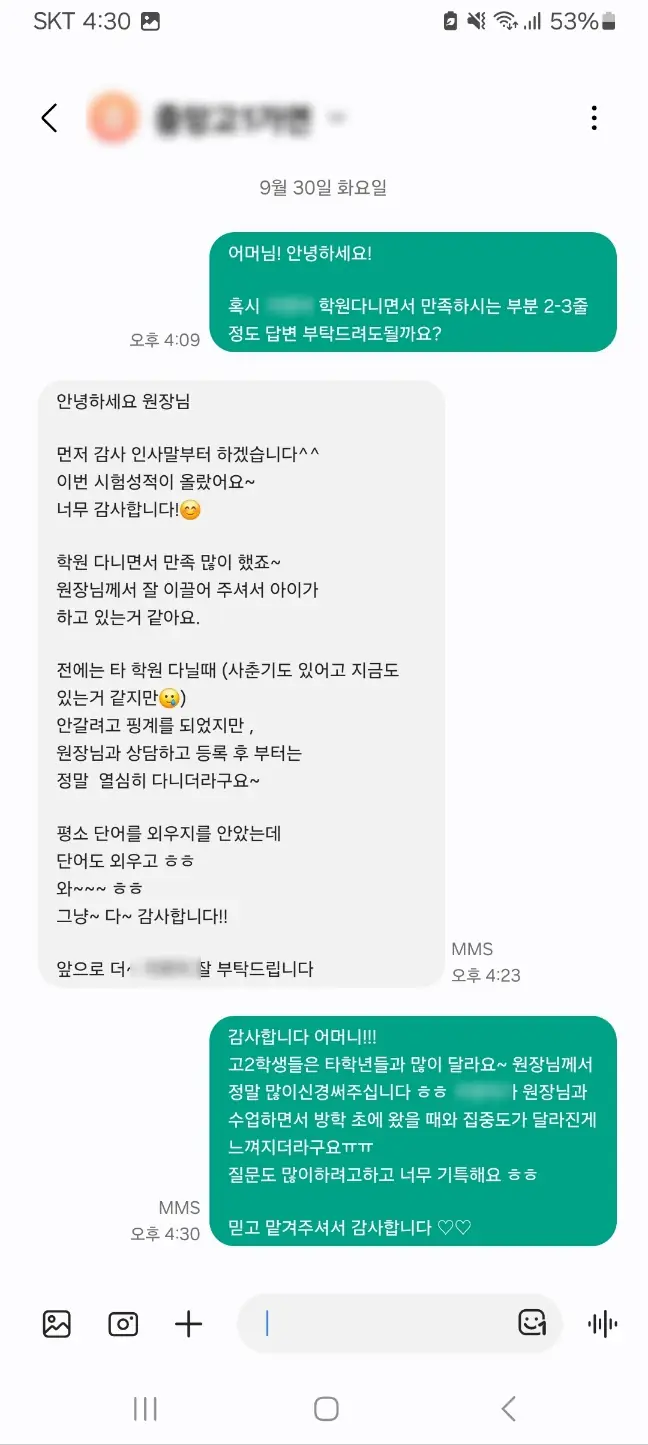Expand the contact name dropdown arrow
Screen dimensions: 648x1445
pos(338,119)
